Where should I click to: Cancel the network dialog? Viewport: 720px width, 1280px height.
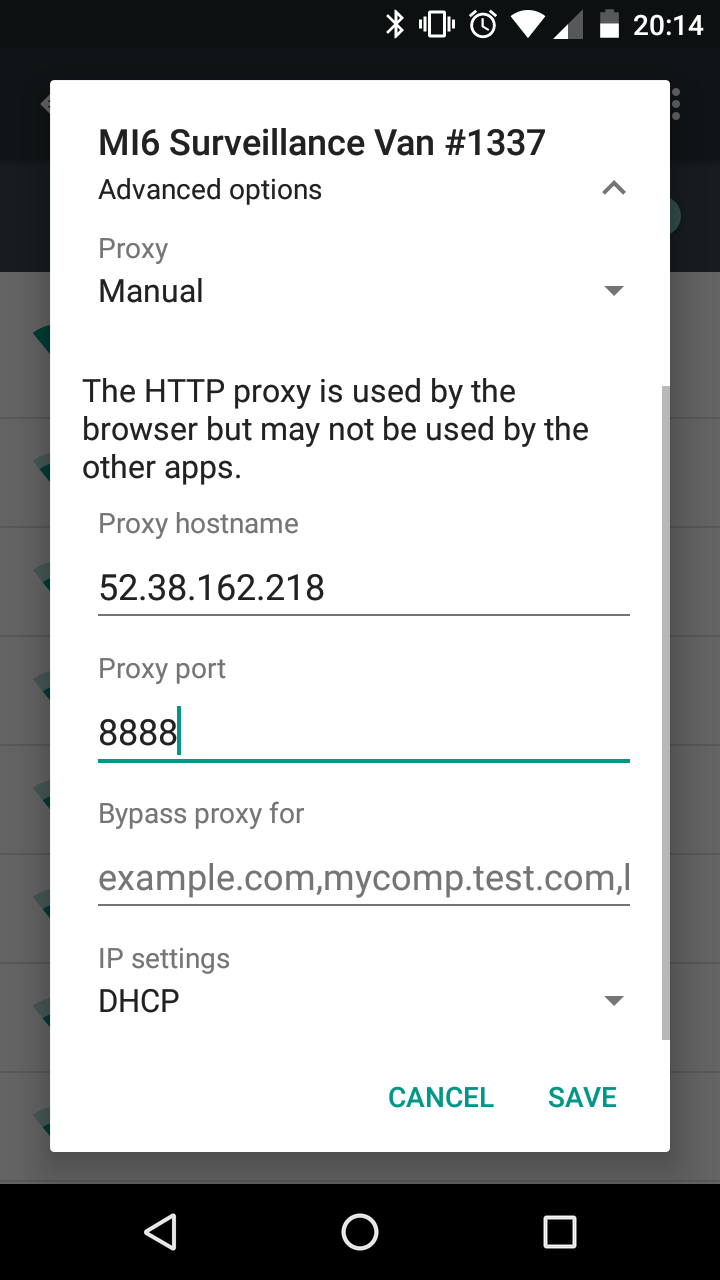click(x=441, y=1097)
